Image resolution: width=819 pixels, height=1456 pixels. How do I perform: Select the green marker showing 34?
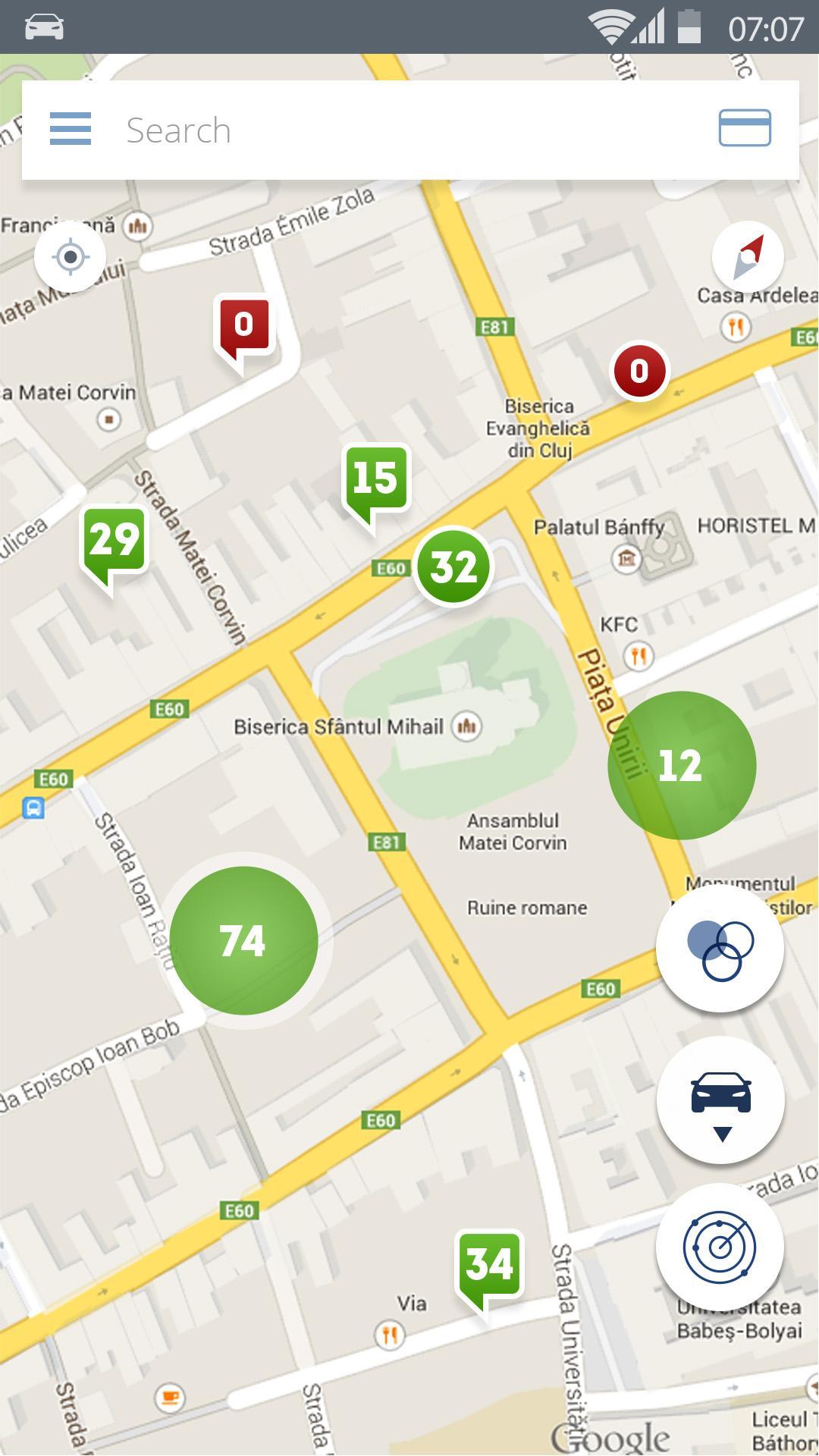(x=490, y=1264)
